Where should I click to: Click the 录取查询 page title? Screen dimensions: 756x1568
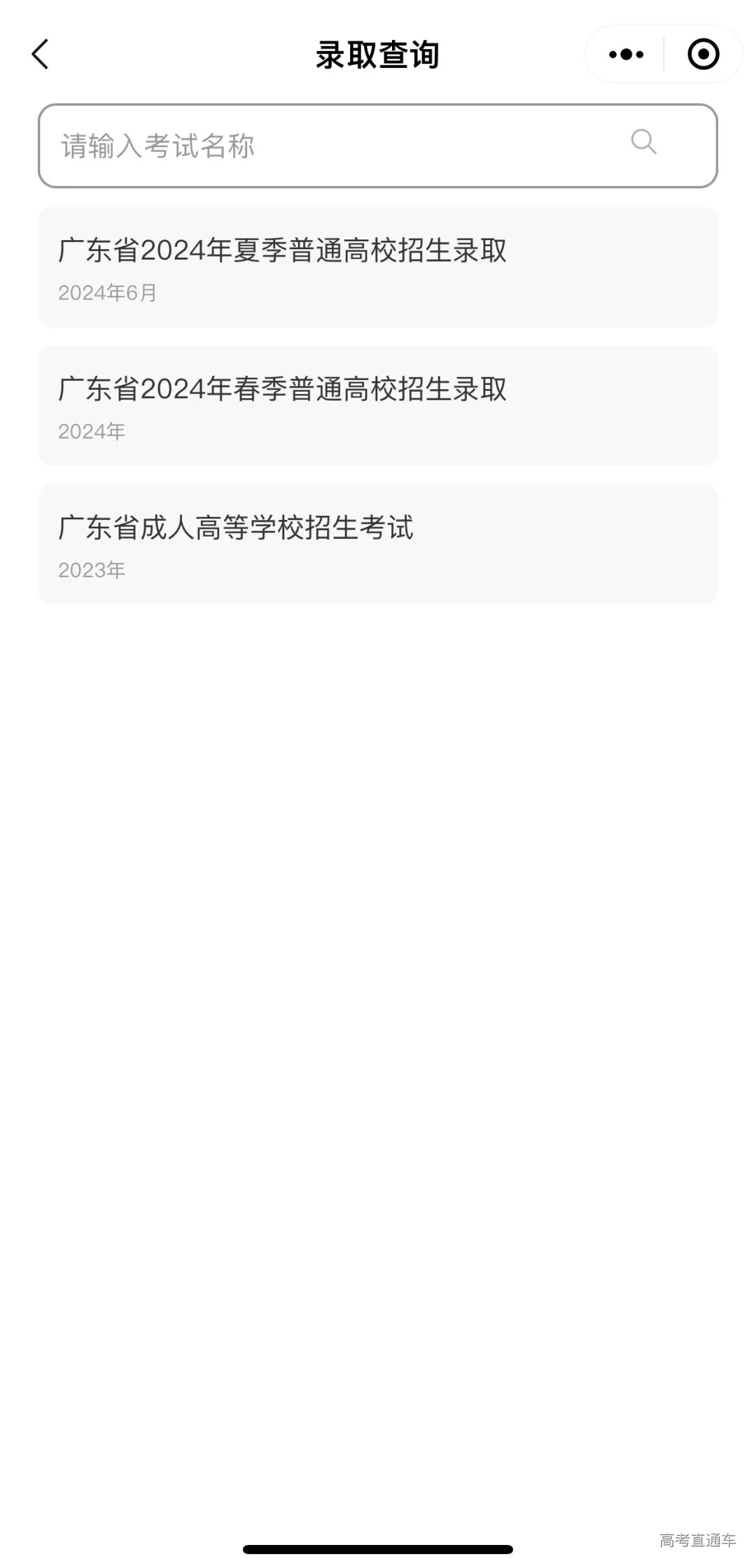tap(378, 56)
